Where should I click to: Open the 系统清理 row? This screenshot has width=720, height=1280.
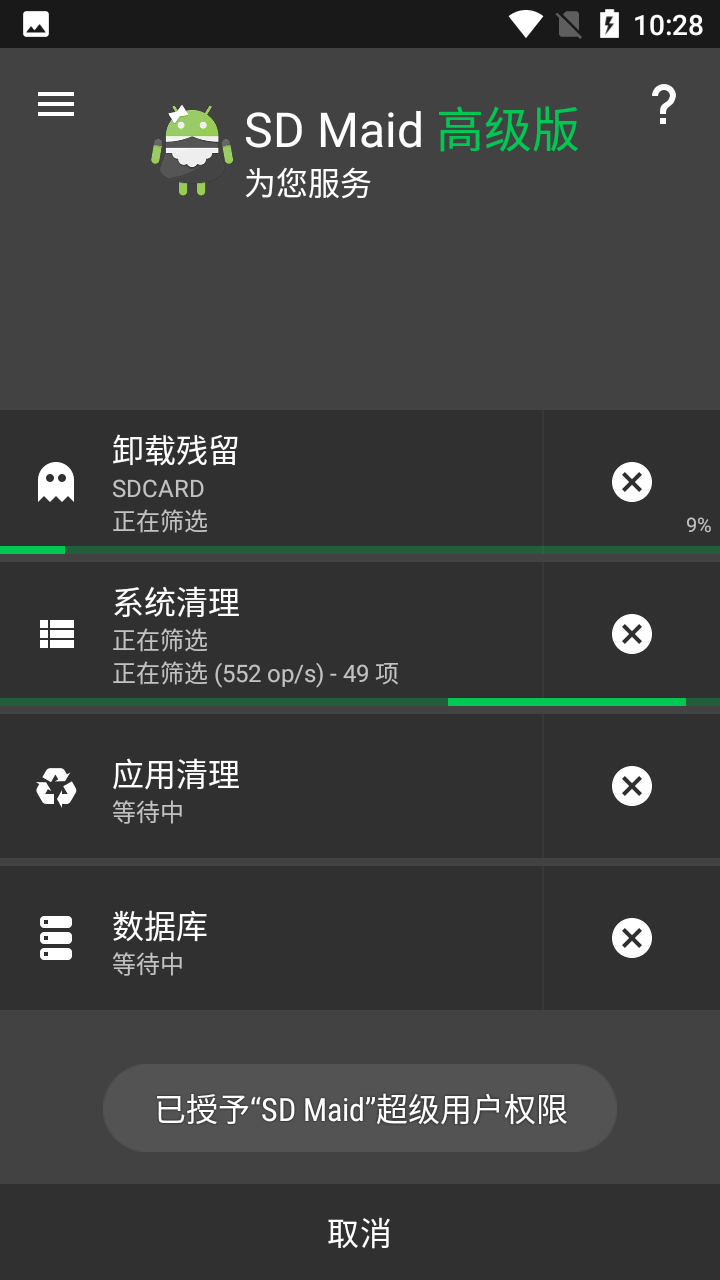coord(270,634)
